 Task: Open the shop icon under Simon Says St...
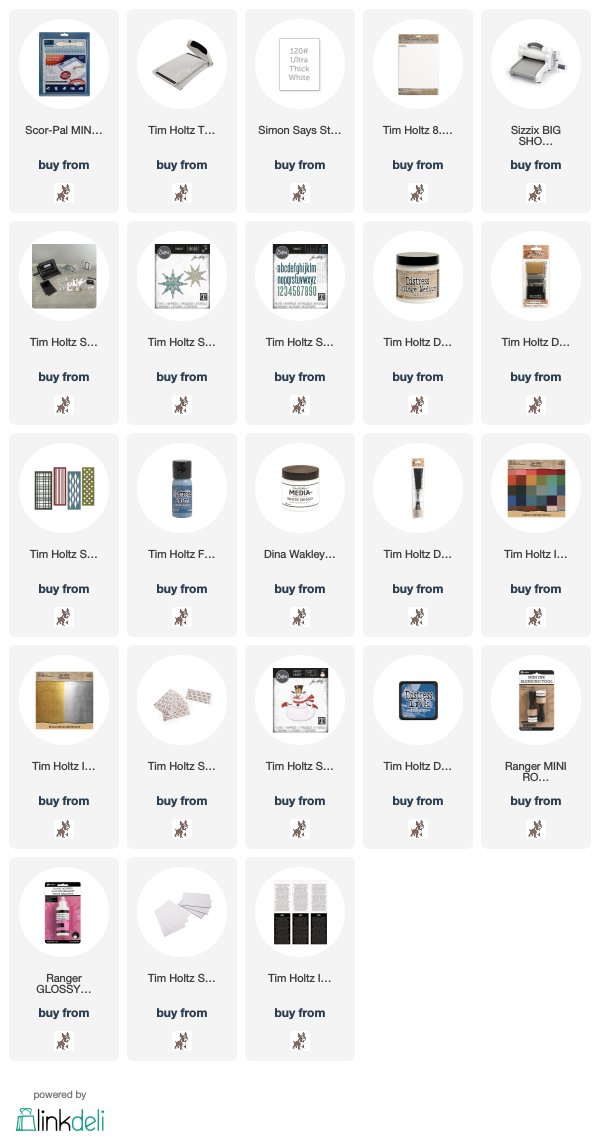pyautogui.click(x=300, y=193)
